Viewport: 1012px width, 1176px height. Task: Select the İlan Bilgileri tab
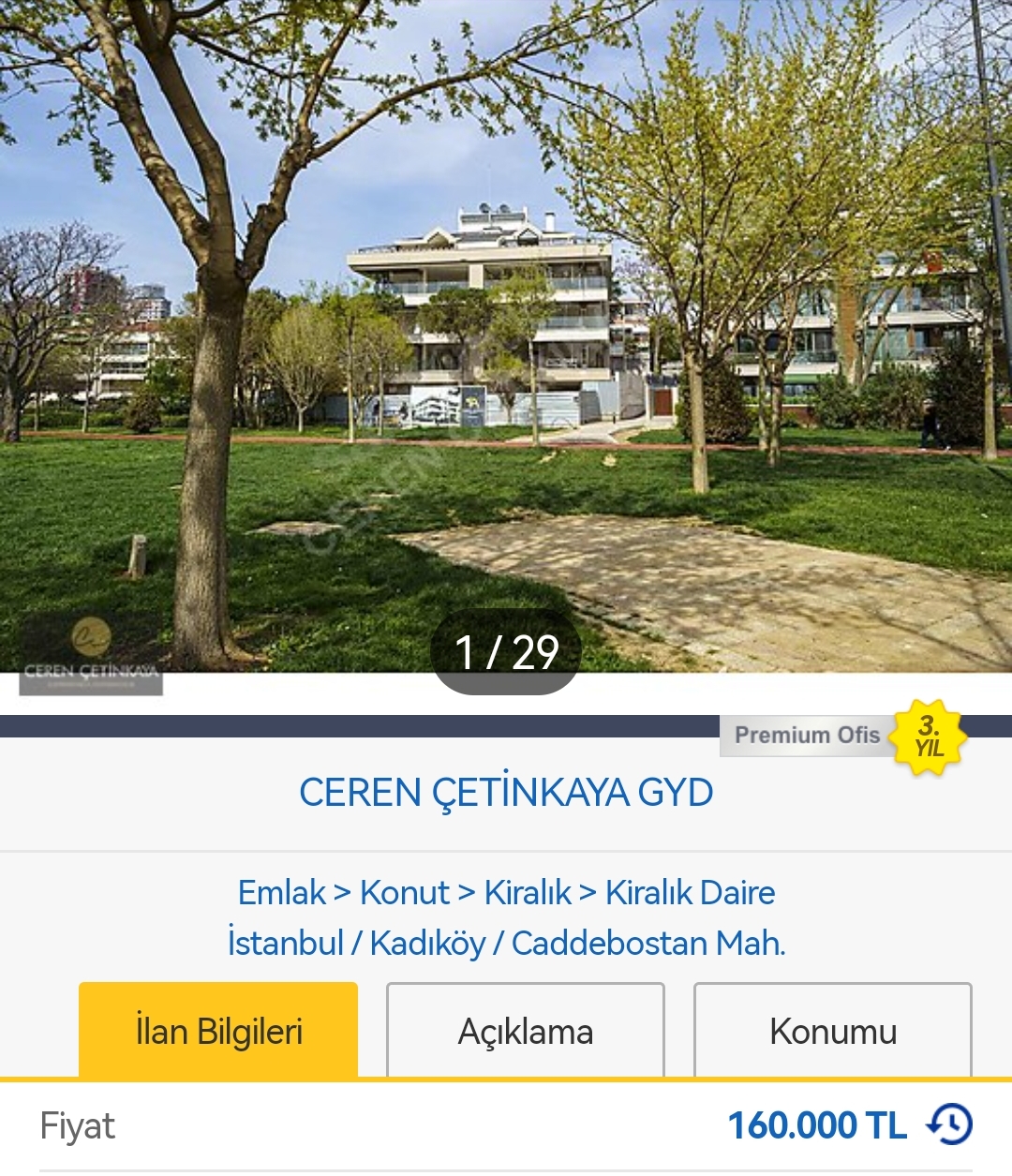[x=218, y=1032]
